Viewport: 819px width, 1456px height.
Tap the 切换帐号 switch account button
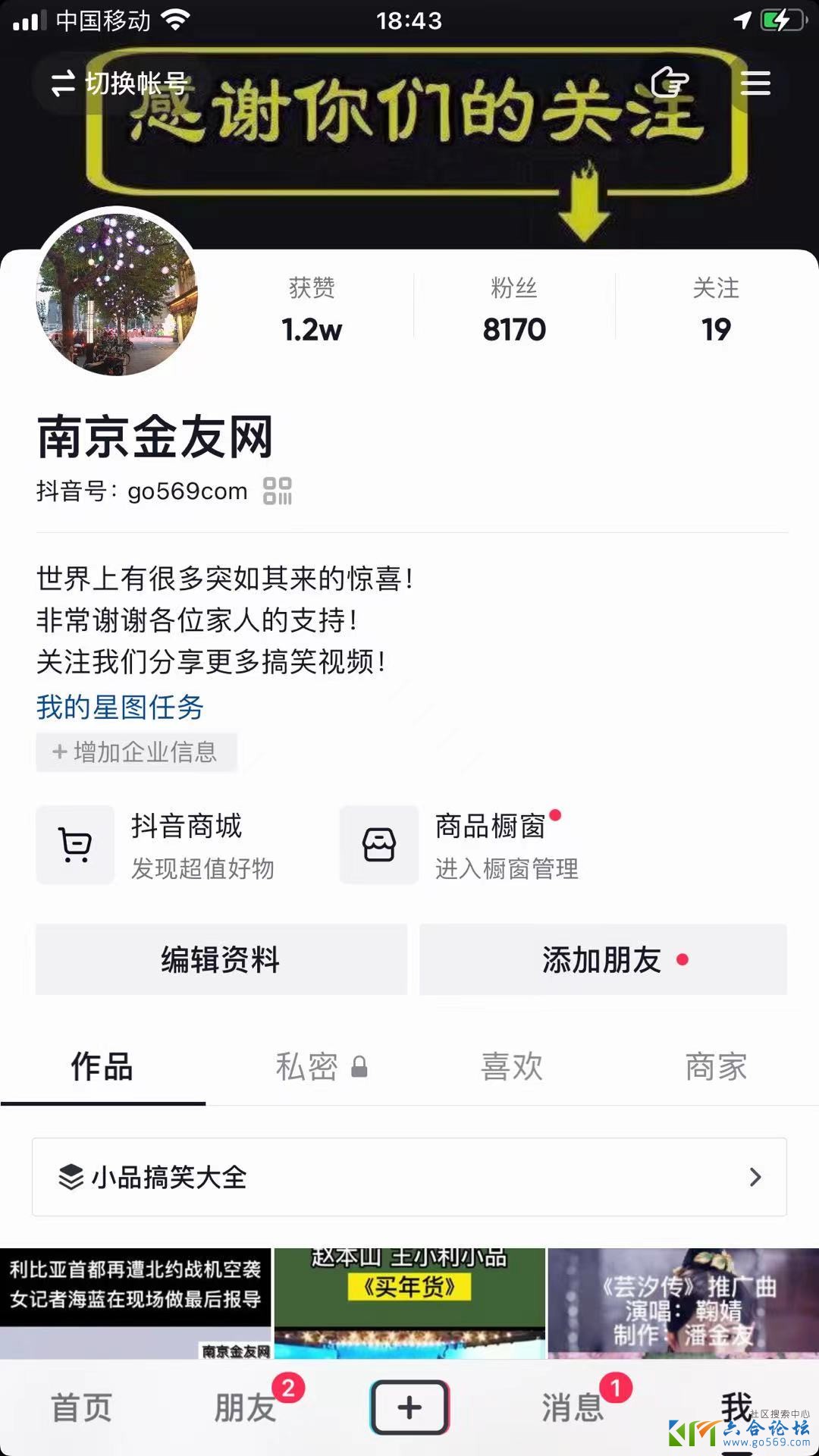119,83
